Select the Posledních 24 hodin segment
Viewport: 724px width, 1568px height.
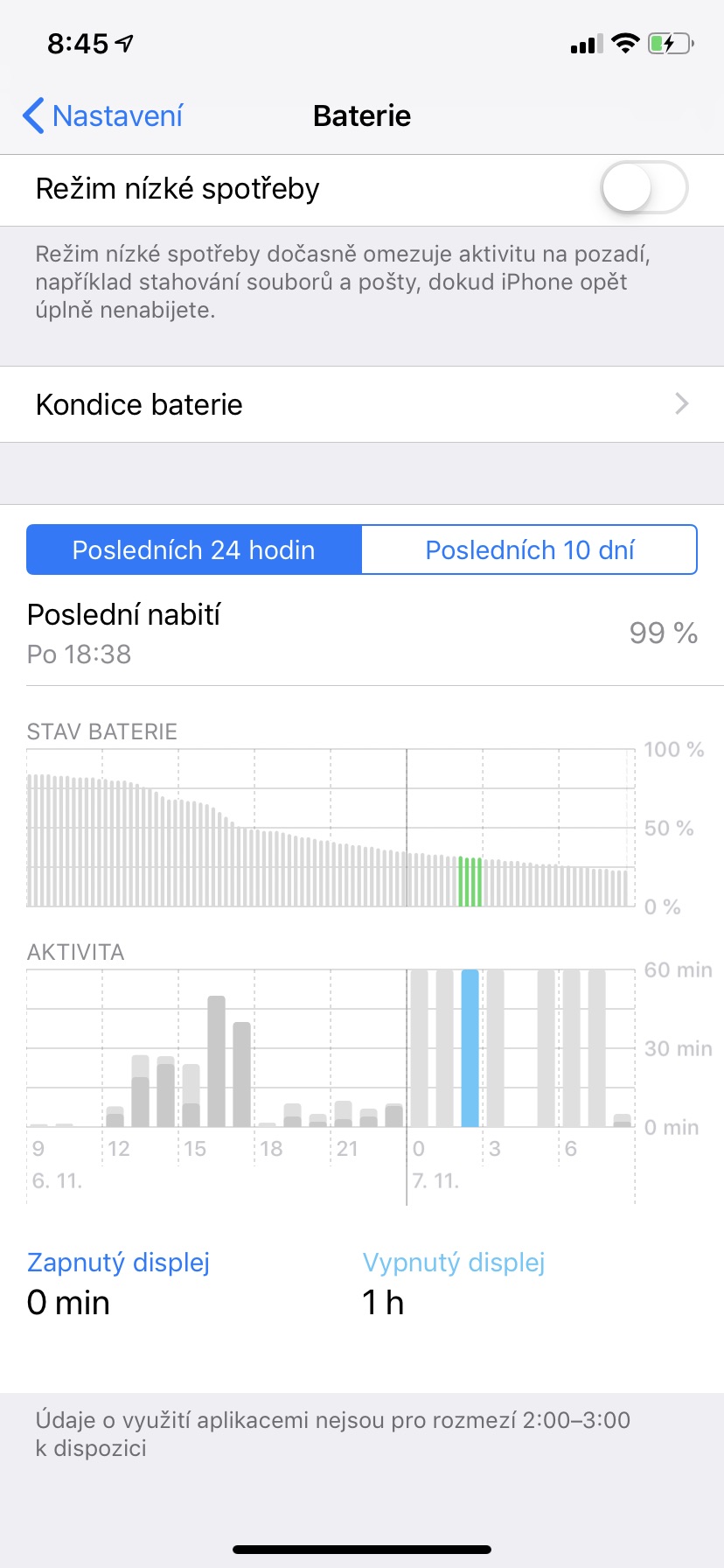(x=194, y=549)
